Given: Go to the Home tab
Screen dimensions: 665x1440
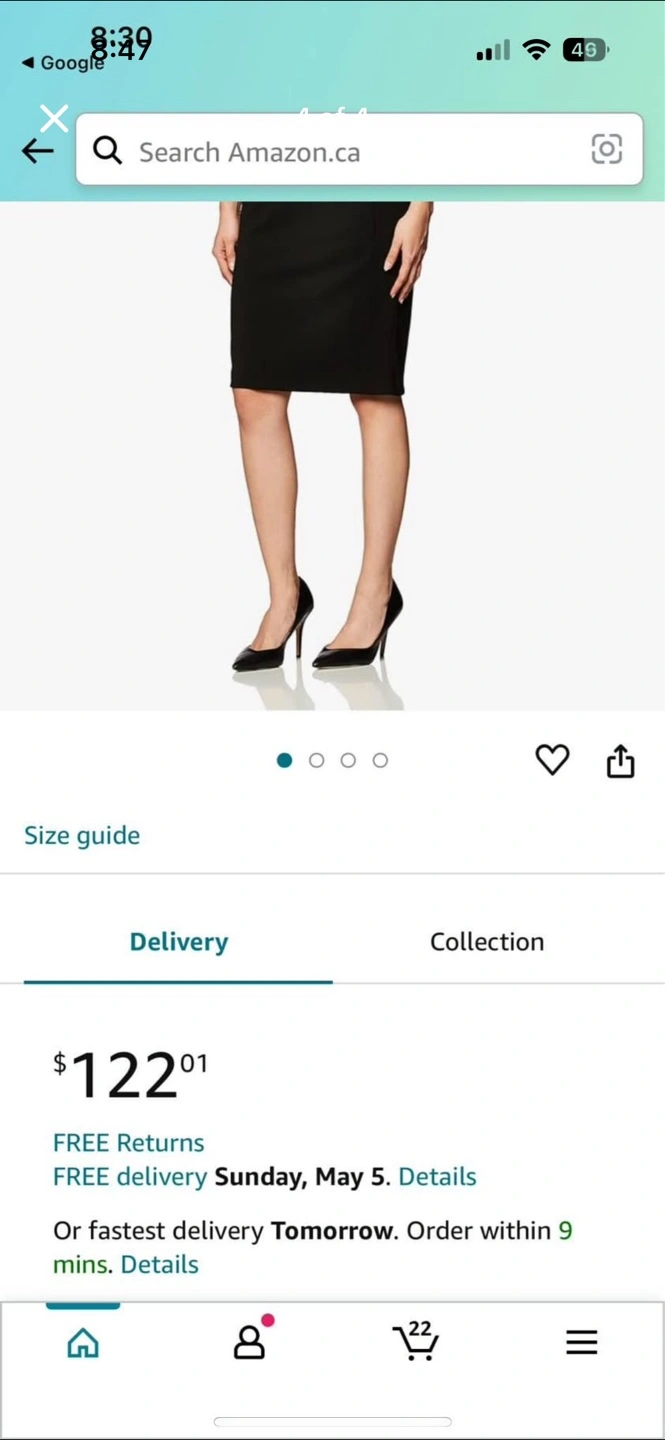Looking at the screenshot, I should 83,1342.
